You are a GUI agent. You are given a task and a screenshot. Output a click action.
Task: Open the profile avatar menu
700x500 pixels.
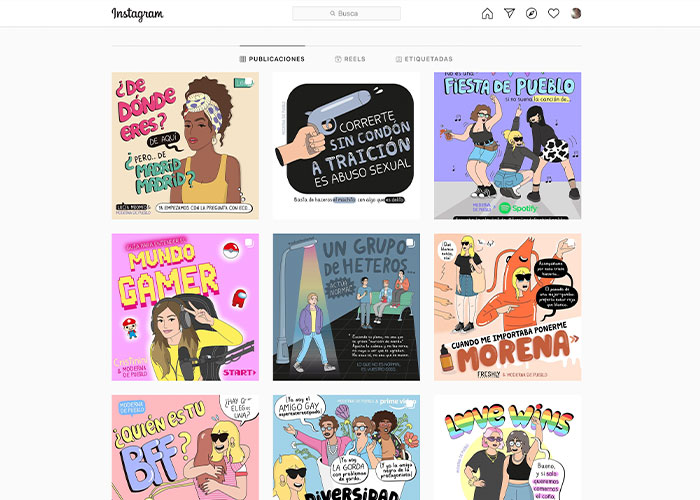tap(575, 14)
